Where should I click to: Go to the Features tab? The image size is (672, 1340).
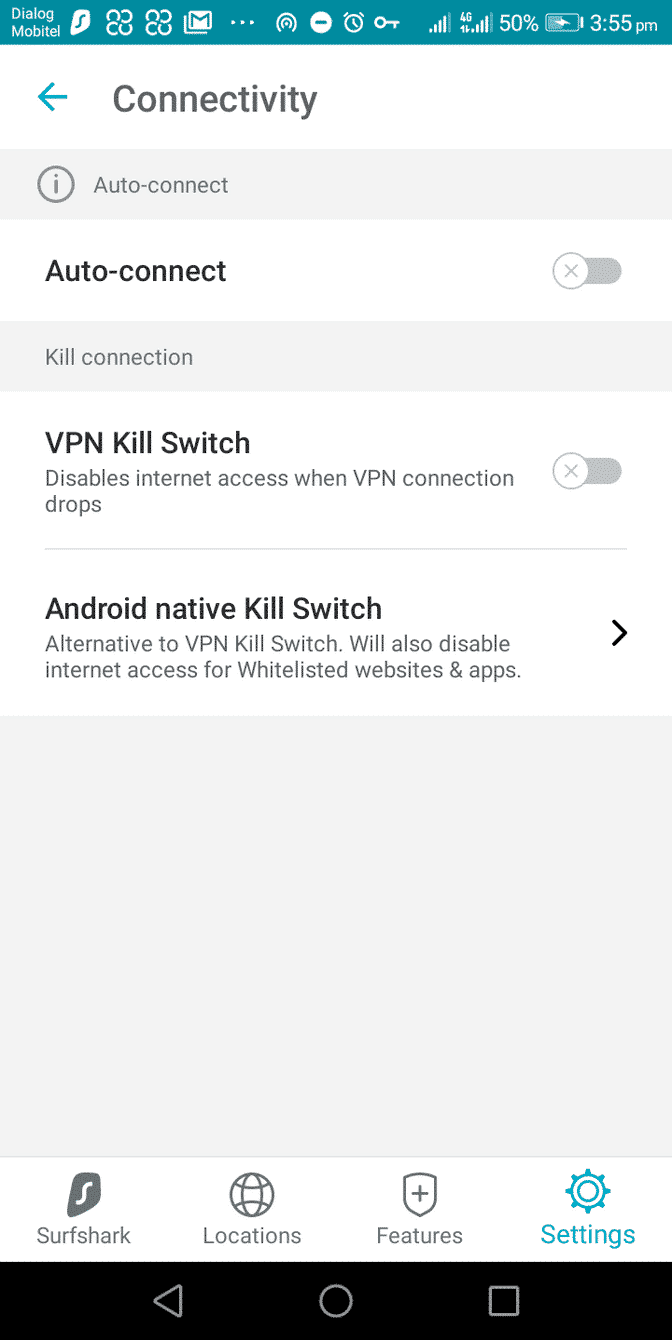pos(420,1208)
